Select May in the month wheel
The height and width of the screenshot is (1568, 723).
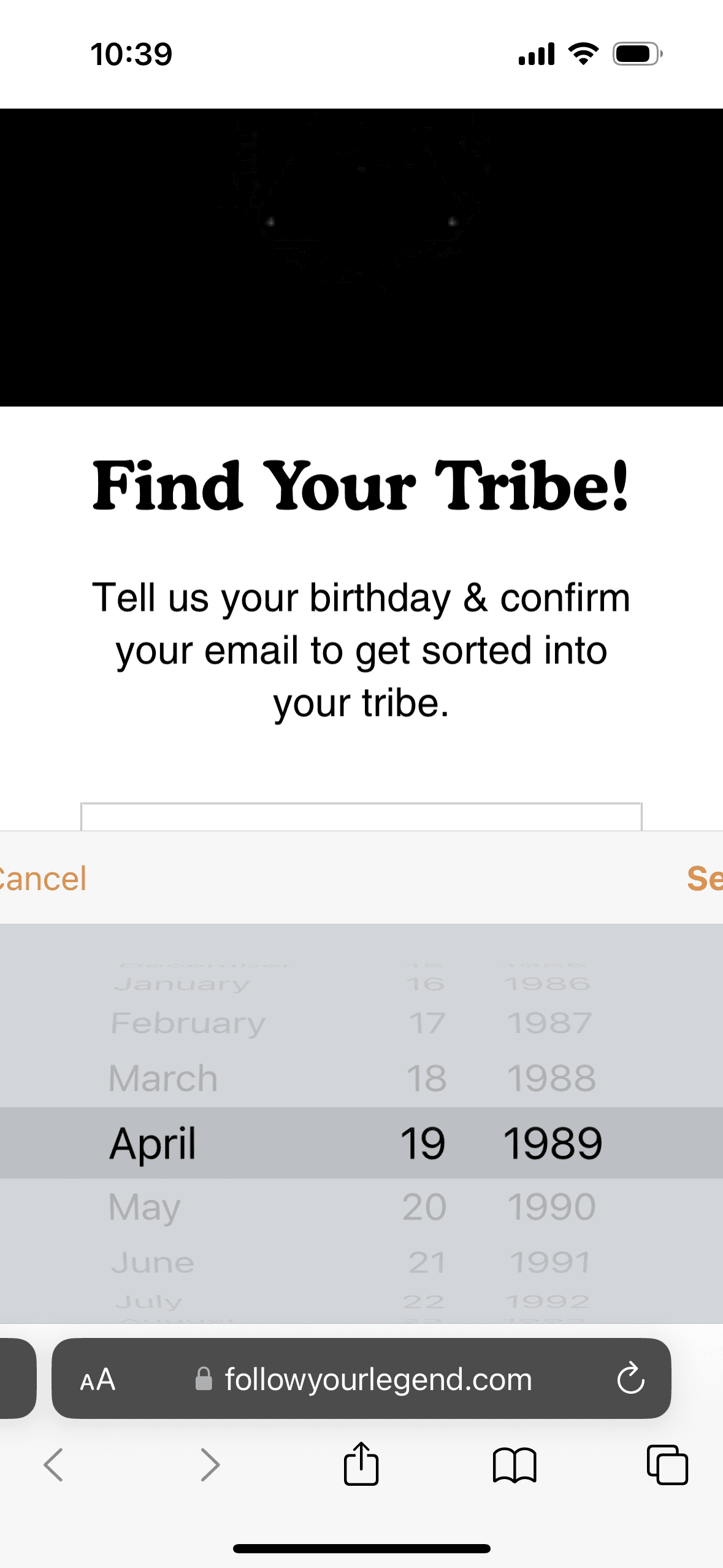[x=145, y=1207]
